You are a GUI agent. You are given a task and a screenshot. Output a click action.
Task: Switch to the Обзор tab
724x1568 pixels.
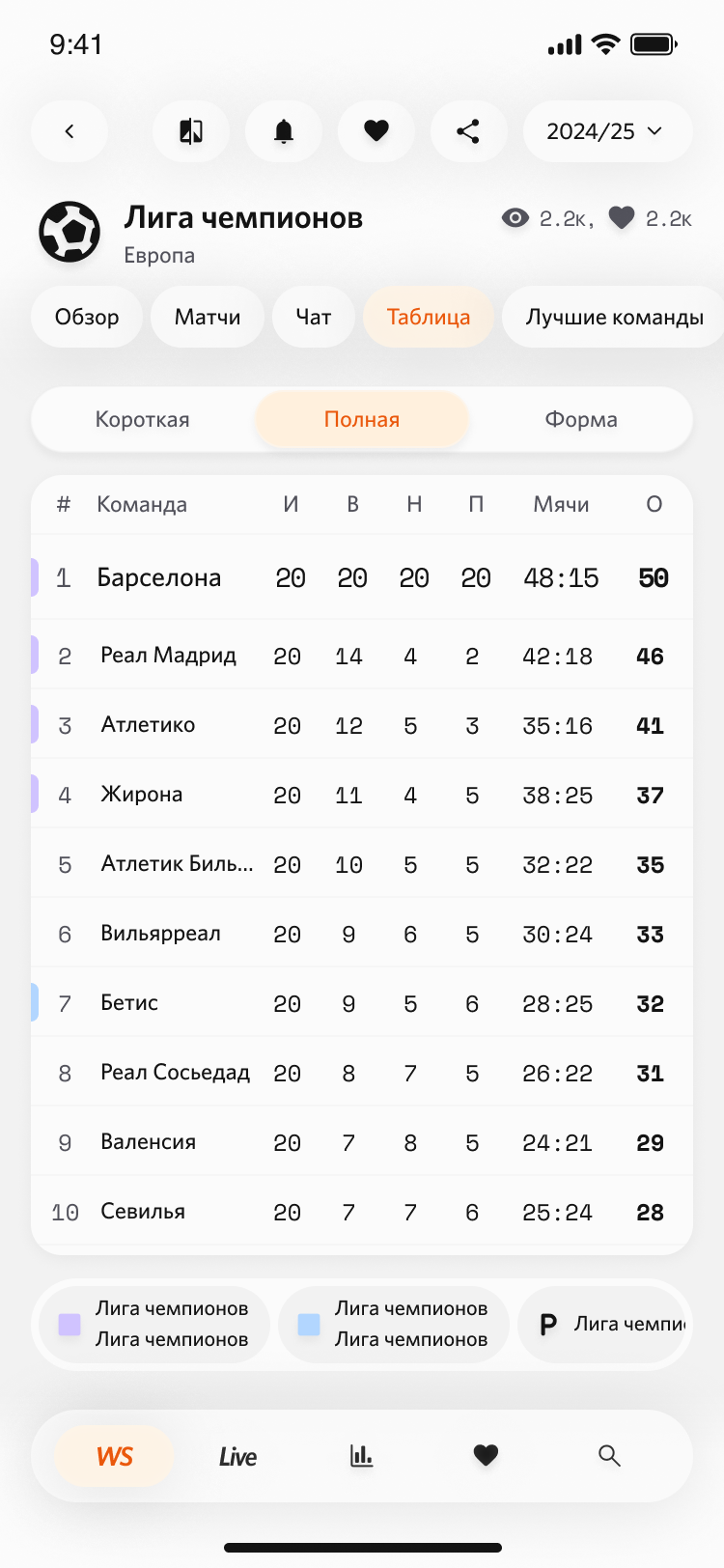pyautogui.click(x=87, y=317)
